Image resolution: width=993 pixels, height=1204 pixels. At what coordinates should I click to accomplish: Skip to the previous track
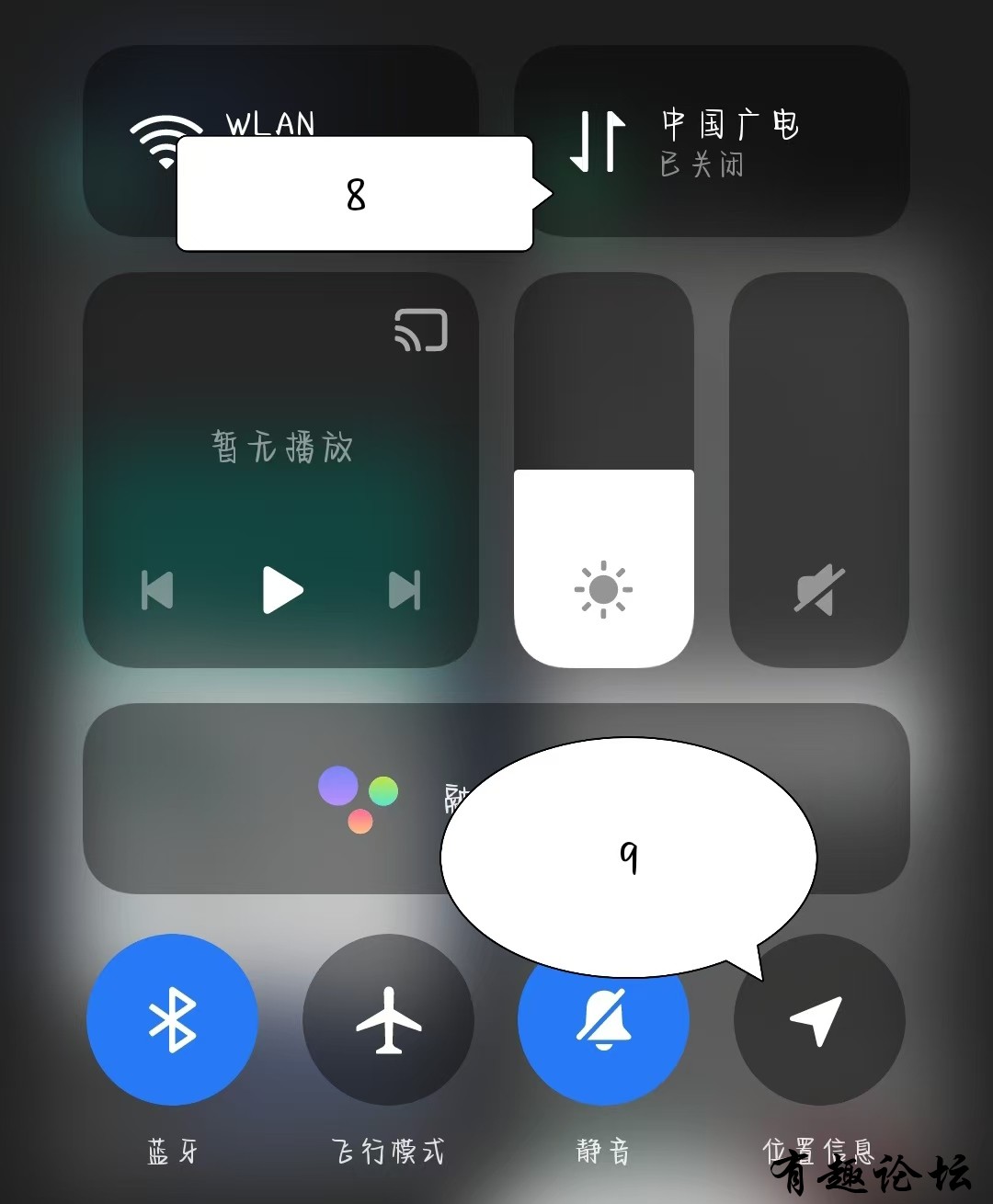tap(157, 590)
